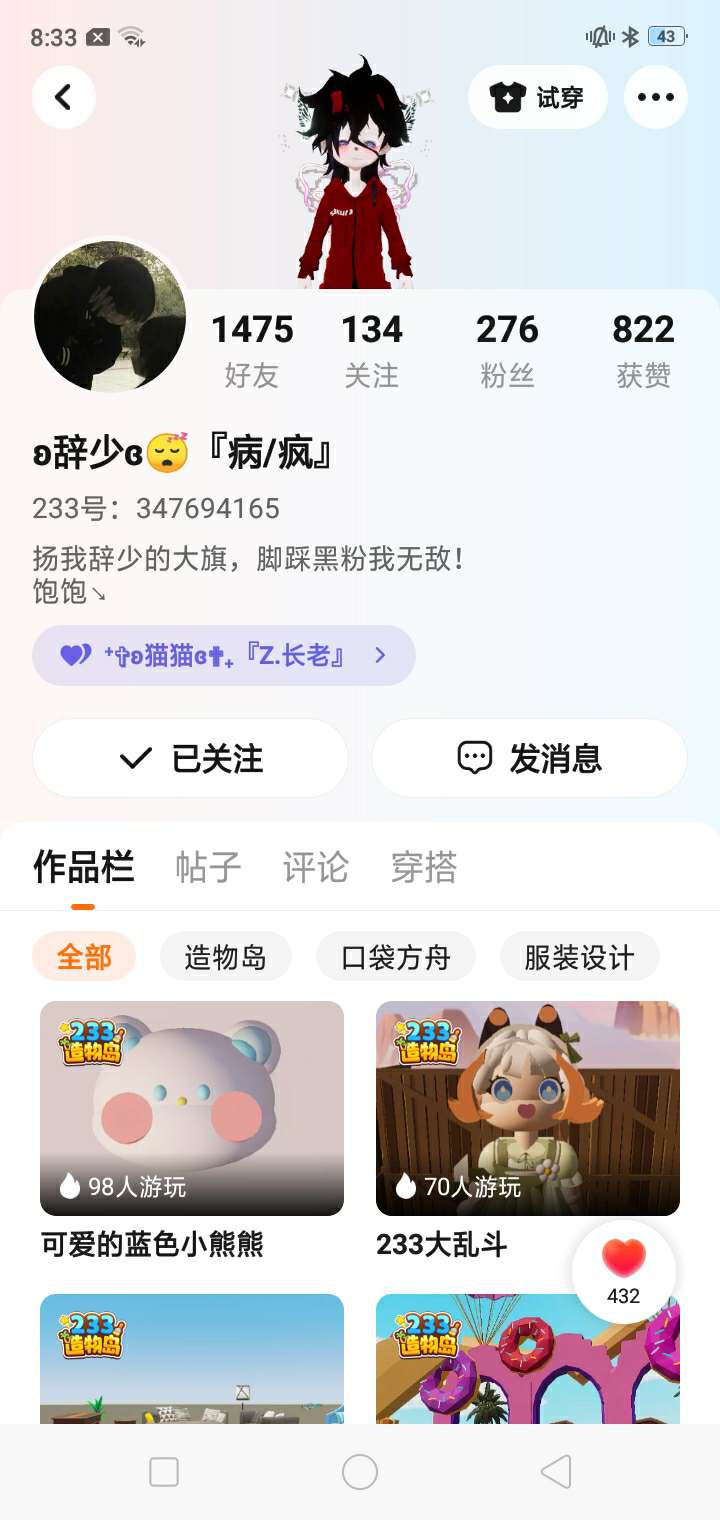Filter works by 造物岛
The image size is (720, 1520).
[225, 957]
